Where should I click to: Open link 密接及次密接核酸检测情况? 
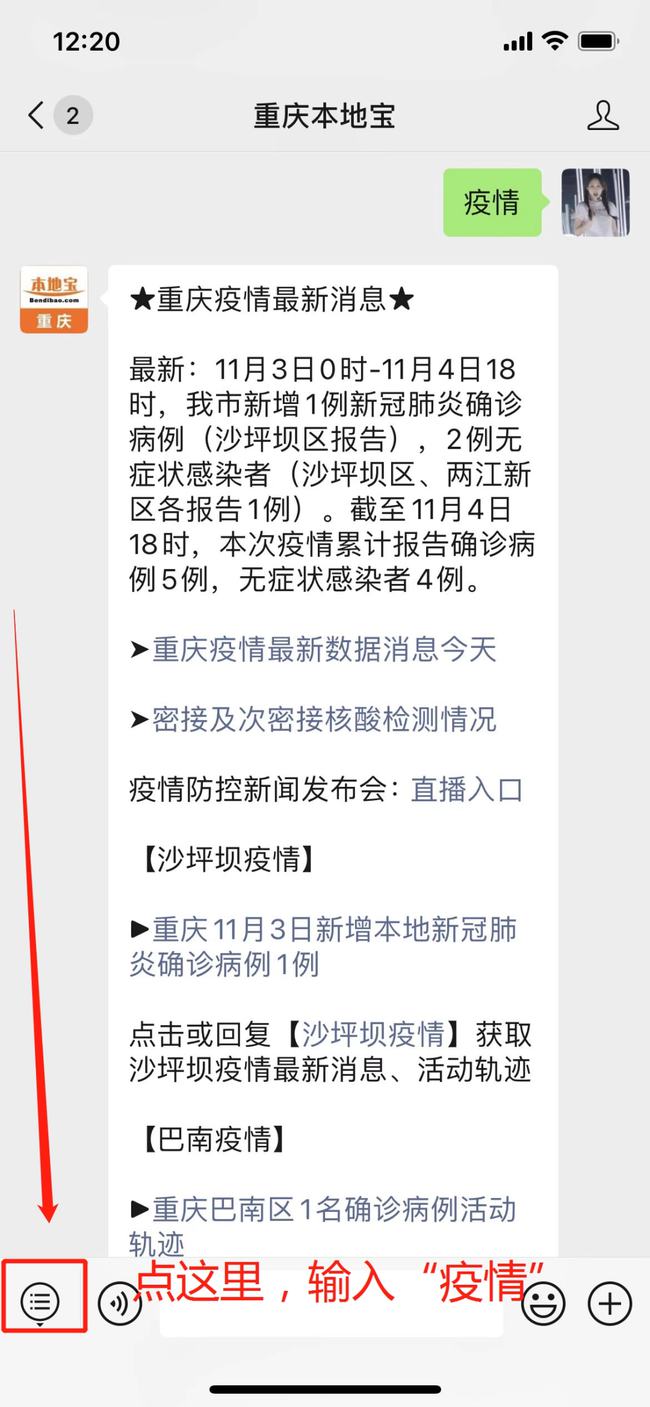324,720
